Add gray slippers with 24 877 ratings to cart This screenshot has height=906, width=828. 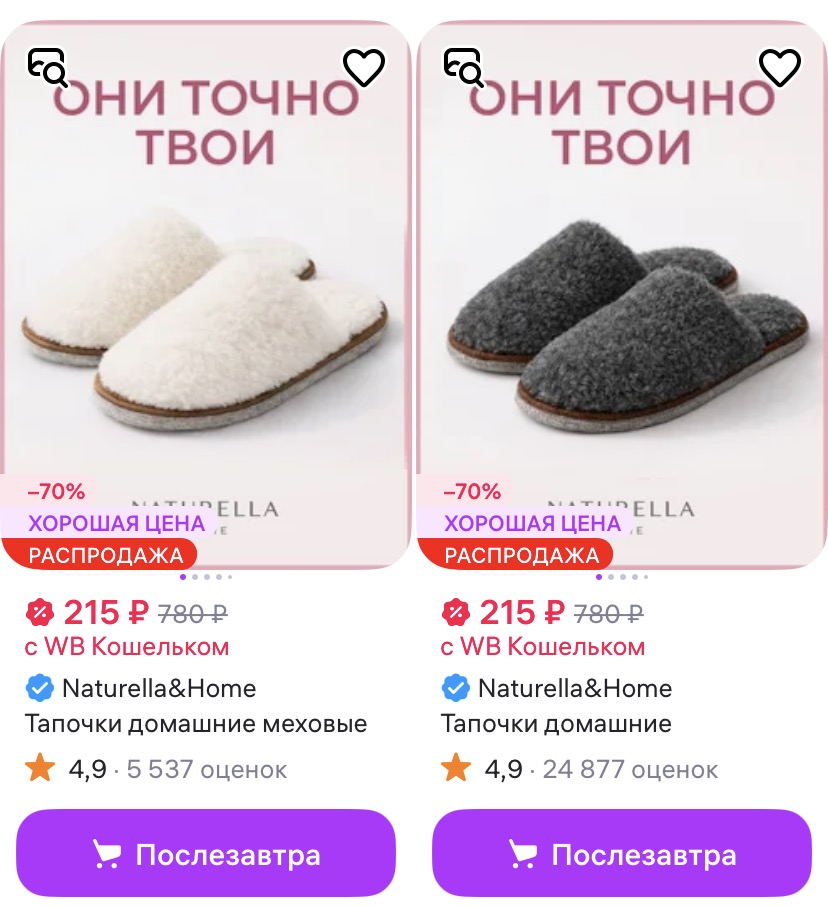click(622, 854)
